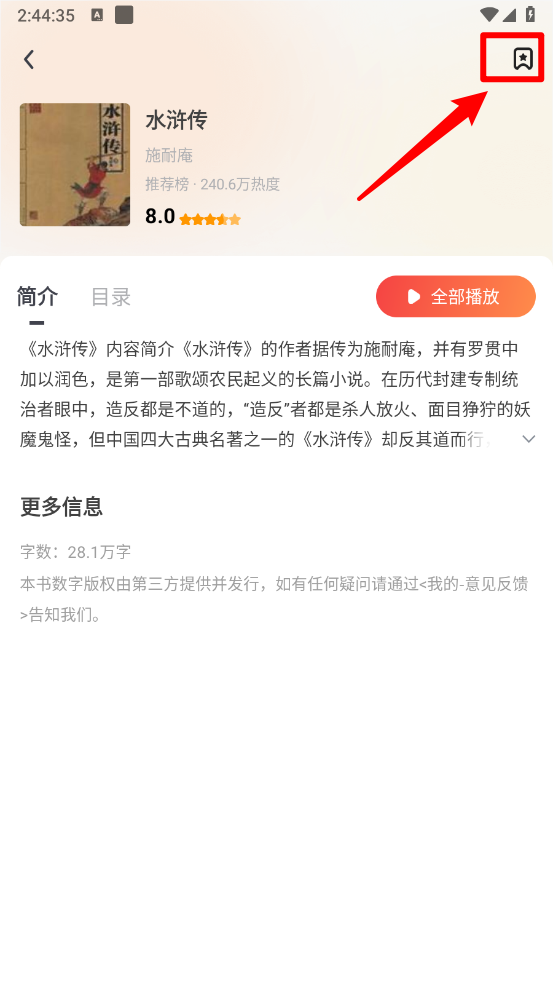This screenshot has height=984, width=553.
Task: Switch to the 目录 tab
Action: [x=110, y=297]
